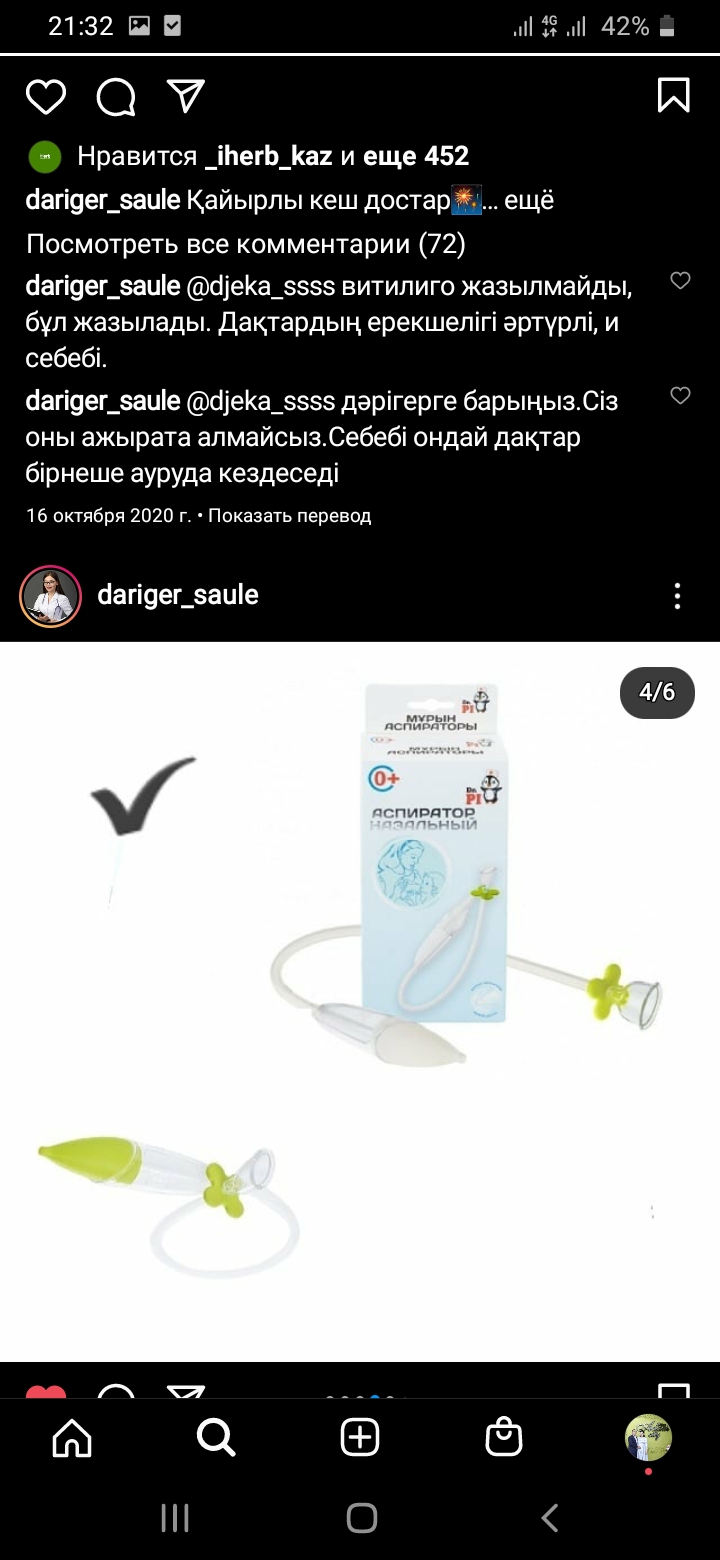Like the comment about витилиго
Viewport: 720px width, 1560px height.
680,281
